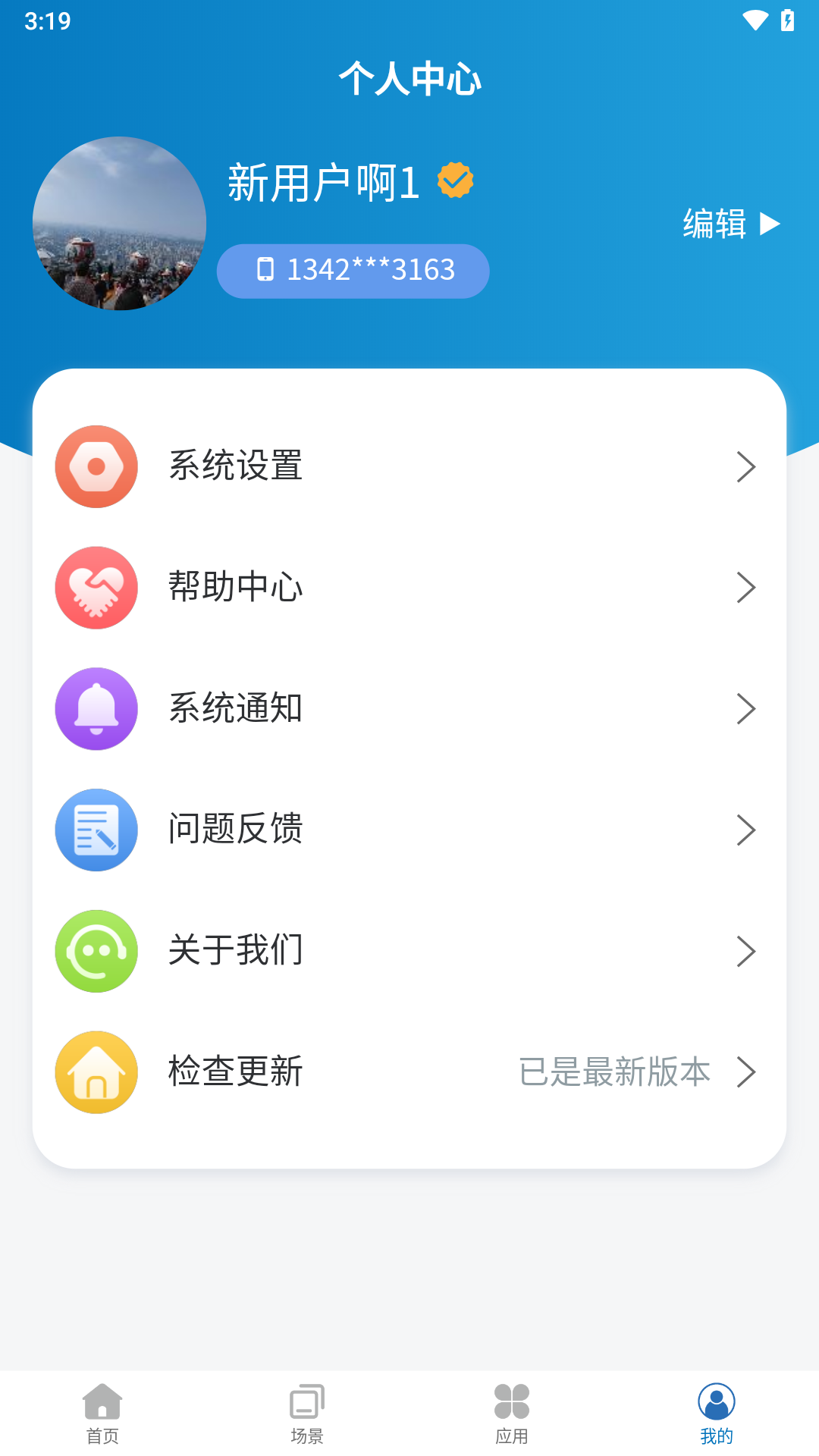This screenshot has width=819, height=1456.
Task: Expand the 系统设置 row chevron
Action: [x=747, y=467]
